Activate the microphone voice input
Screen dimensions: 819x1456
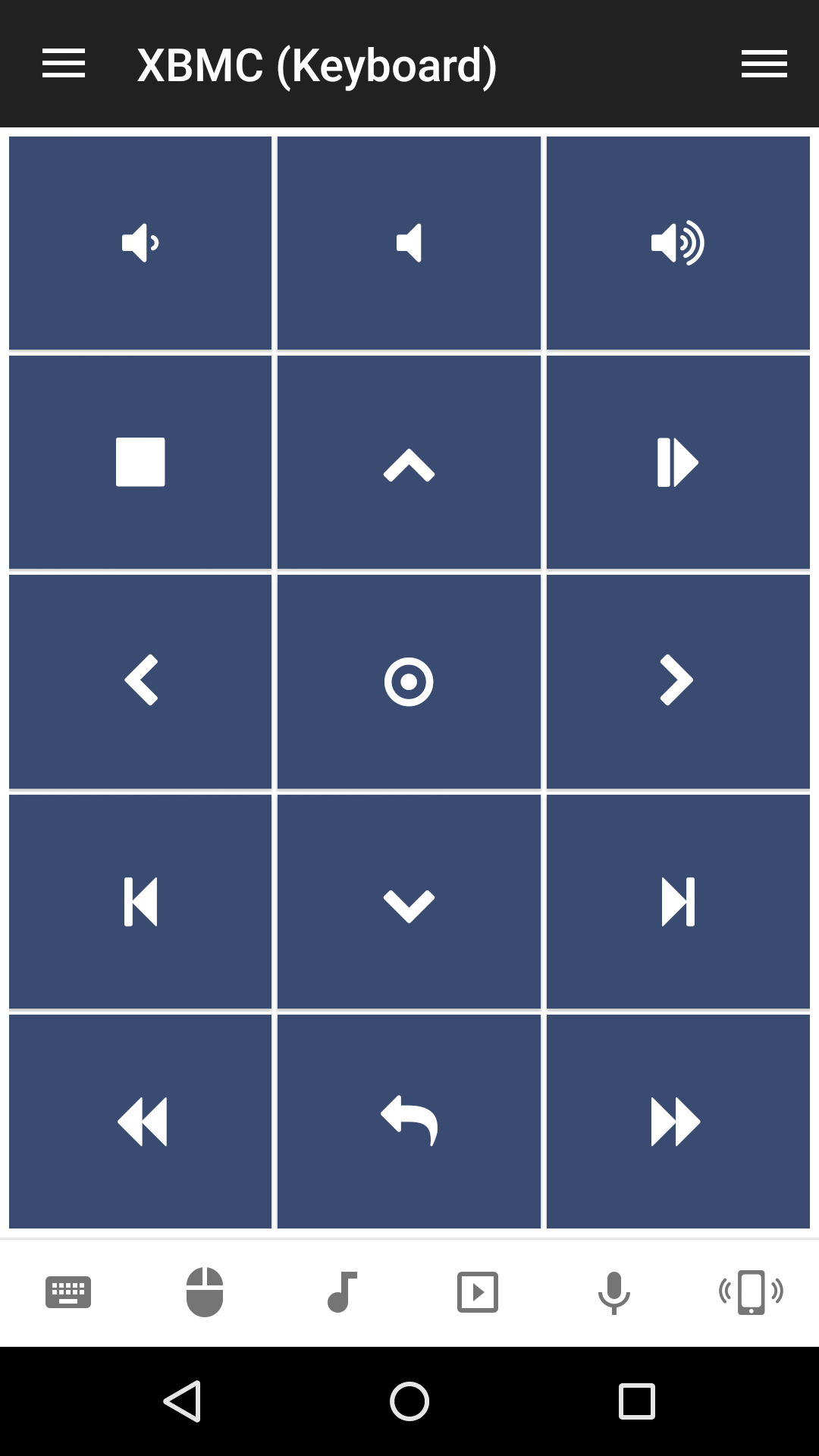(x=614, y=1292)
